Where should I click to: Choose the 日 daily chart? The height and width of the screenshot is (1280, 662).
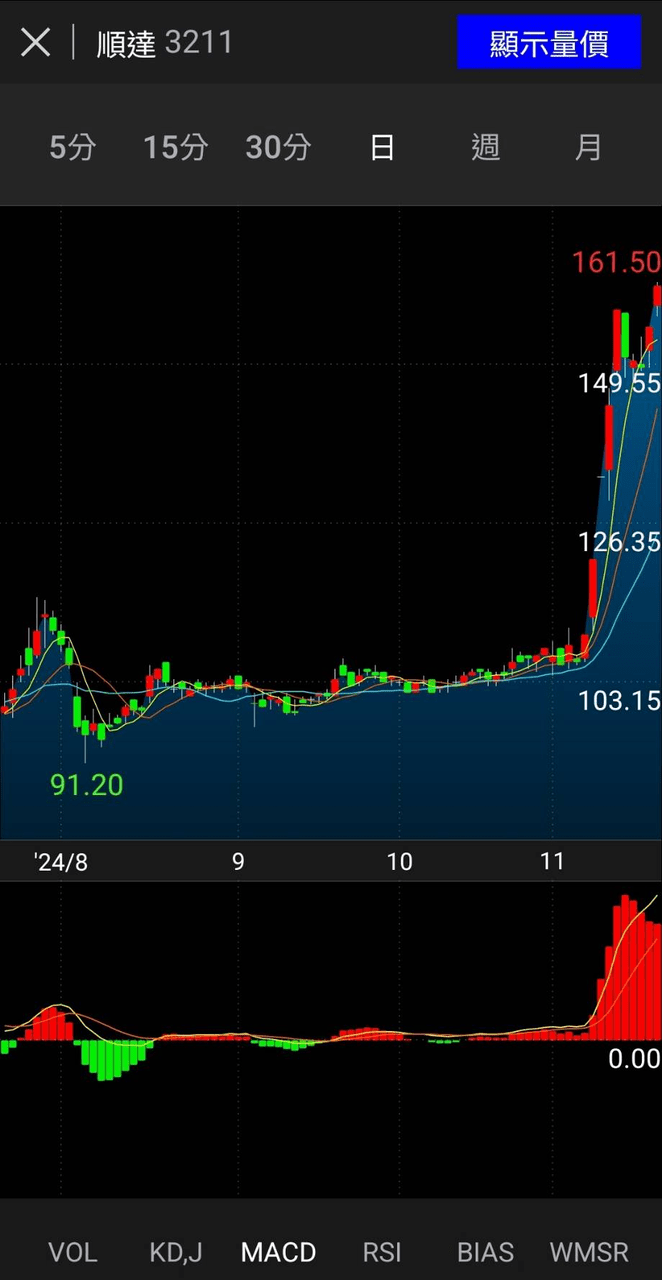click(x=382, y=147)
